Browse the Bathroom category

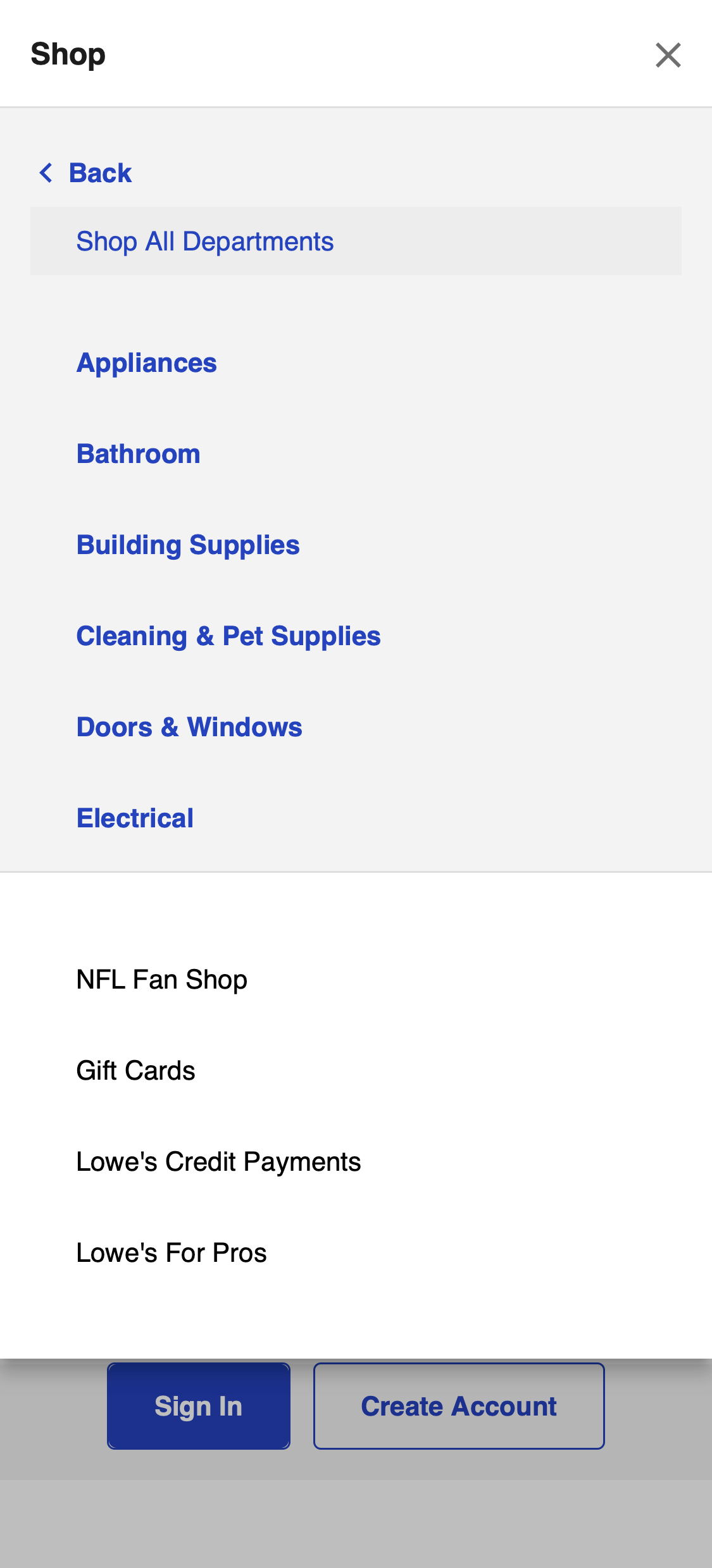point(138,453)
